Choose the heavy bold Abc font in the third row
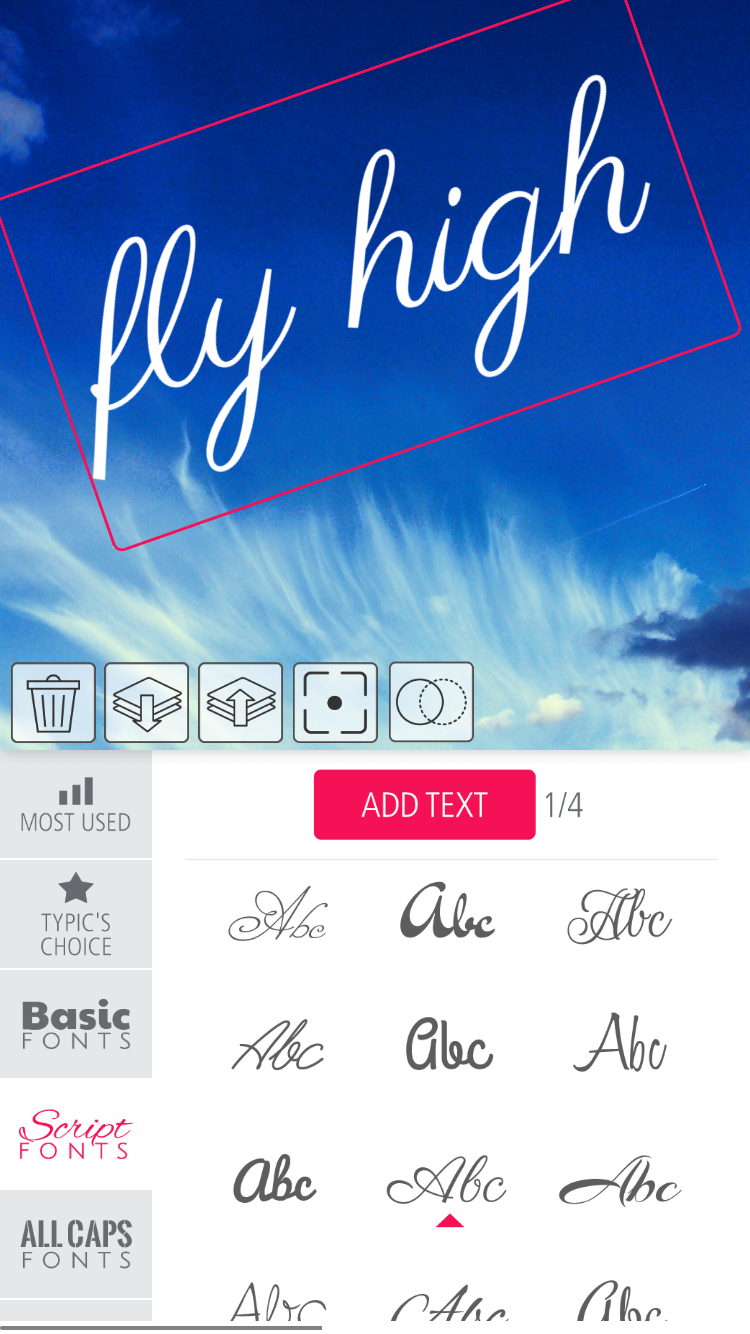Viewport: 750px width, 1334px height. tap(275, 1180)
